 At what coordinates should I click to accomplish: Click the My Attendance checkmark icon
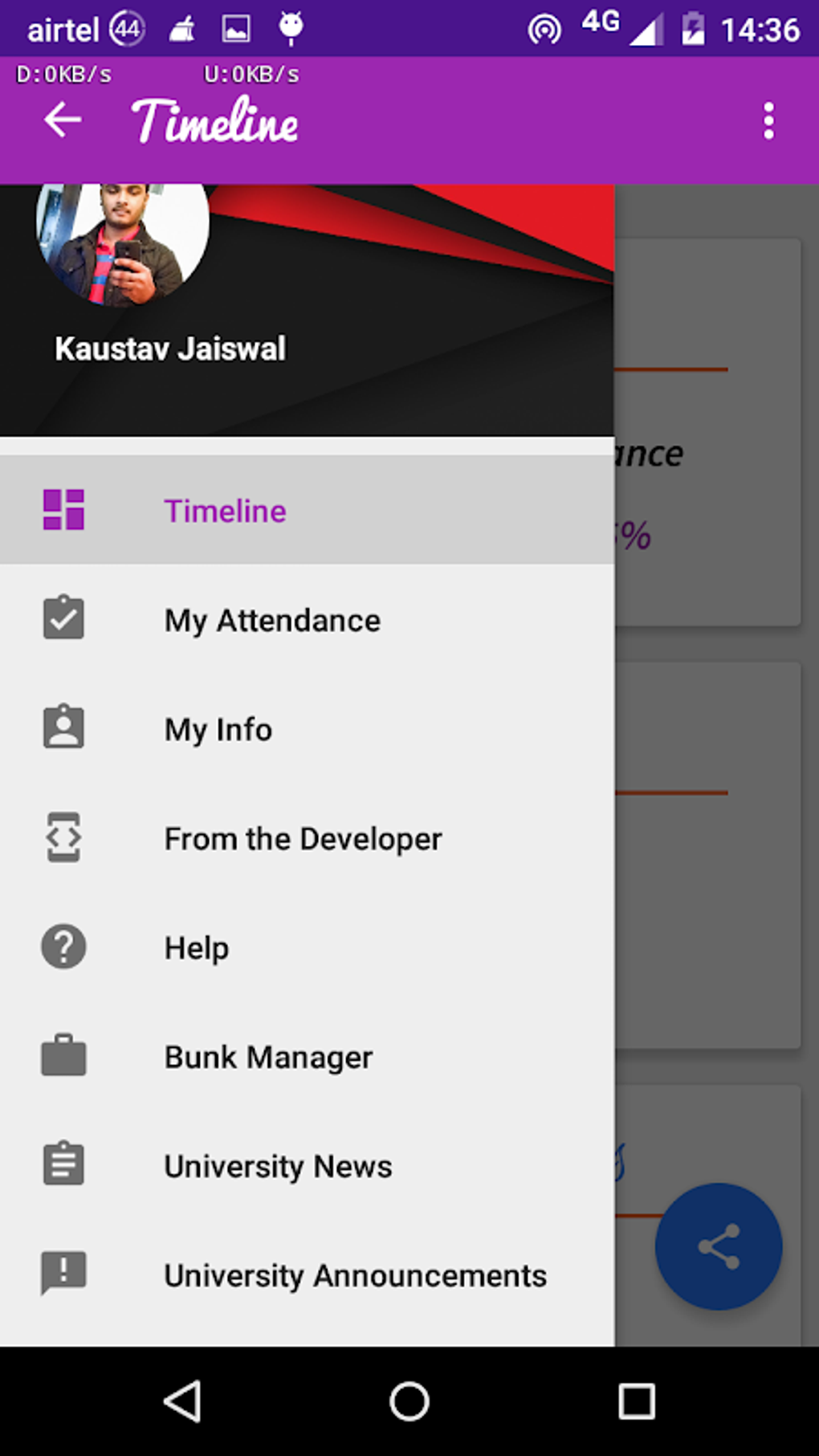[63, 618]
